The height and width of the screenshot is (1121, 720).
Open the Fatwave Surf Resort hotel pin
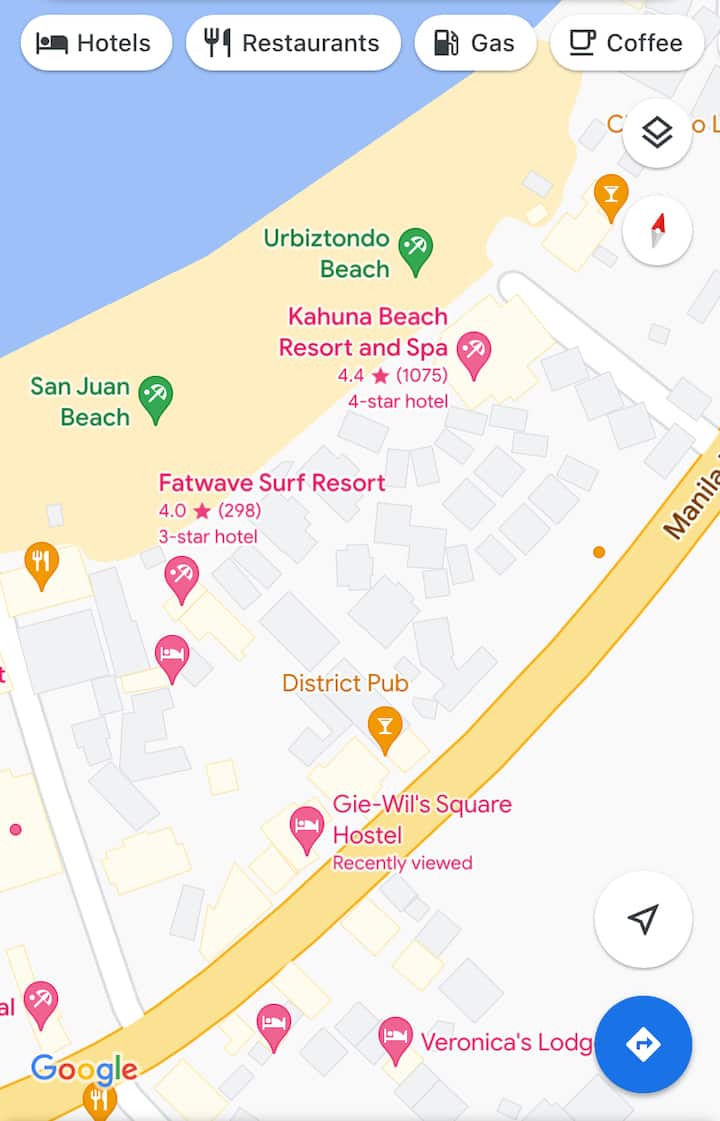coord(181,578)
